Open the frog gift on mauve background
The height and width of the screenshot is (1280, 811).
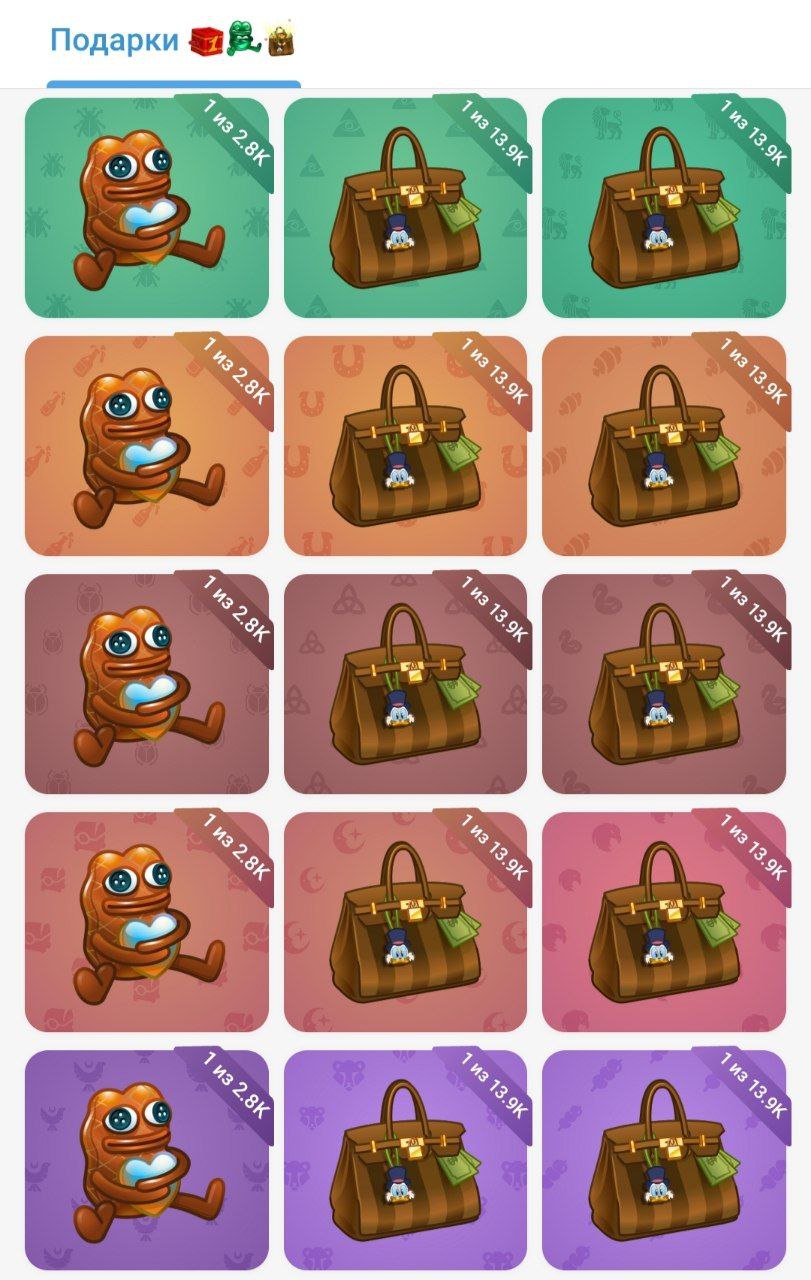pyautogui.click(x=146, y=684)
